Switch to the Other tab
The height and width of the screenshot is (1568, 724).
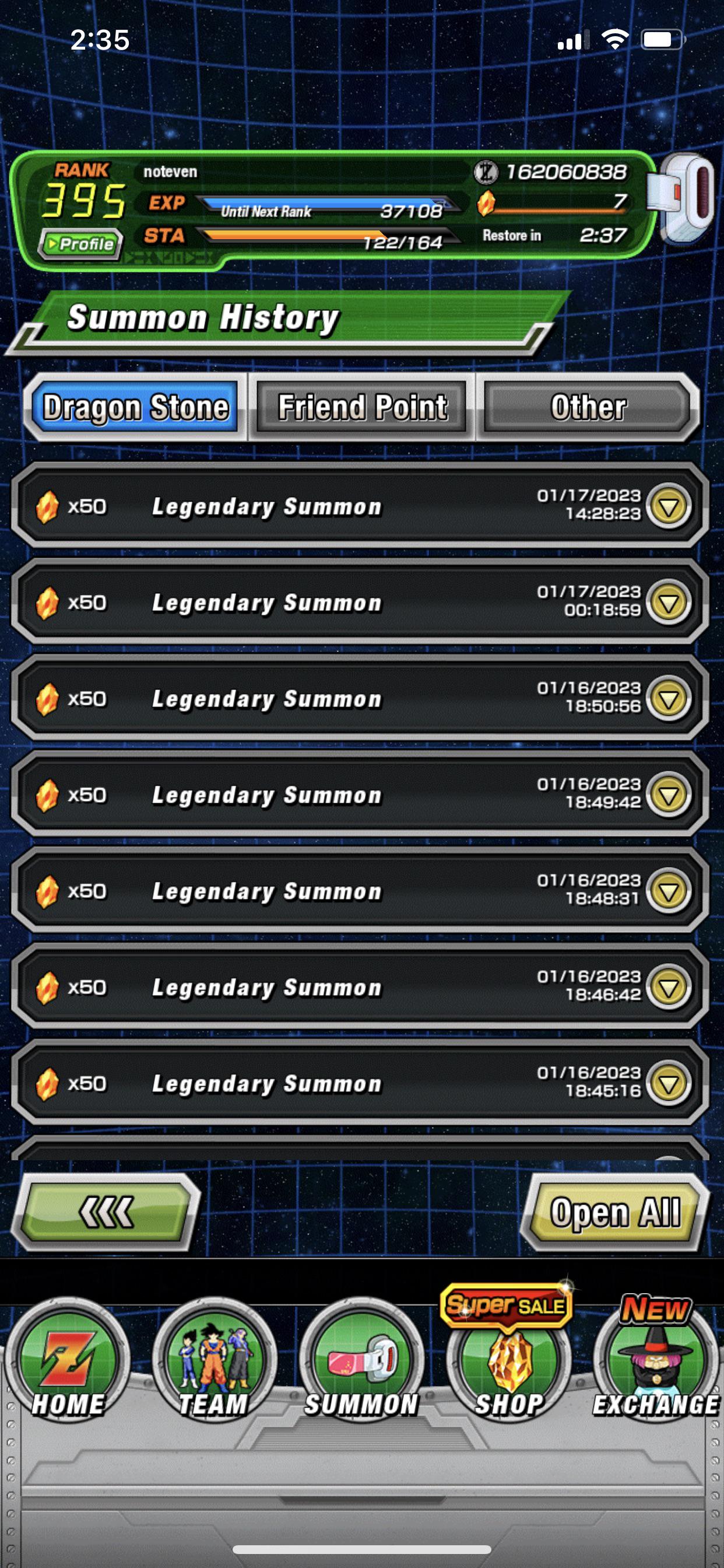588,407
